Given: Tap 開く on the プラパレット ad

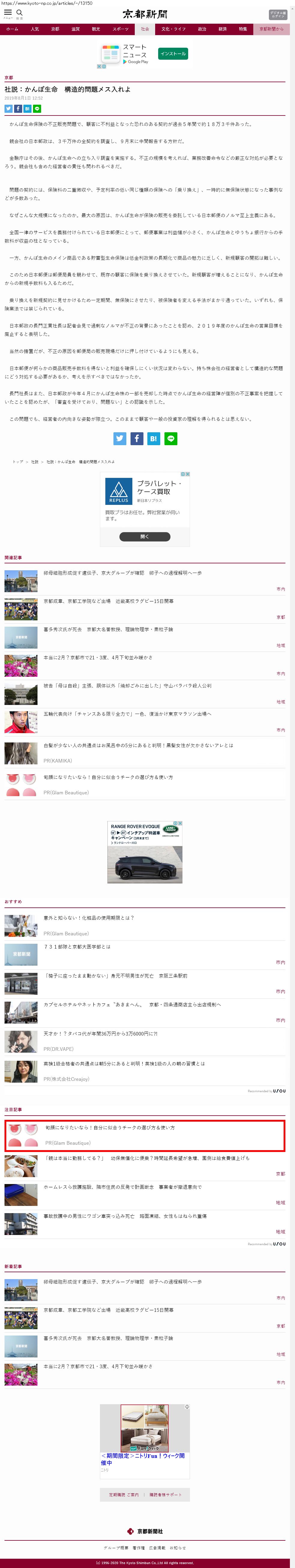Looking at the screenshot, I should (x=144, y=536).
